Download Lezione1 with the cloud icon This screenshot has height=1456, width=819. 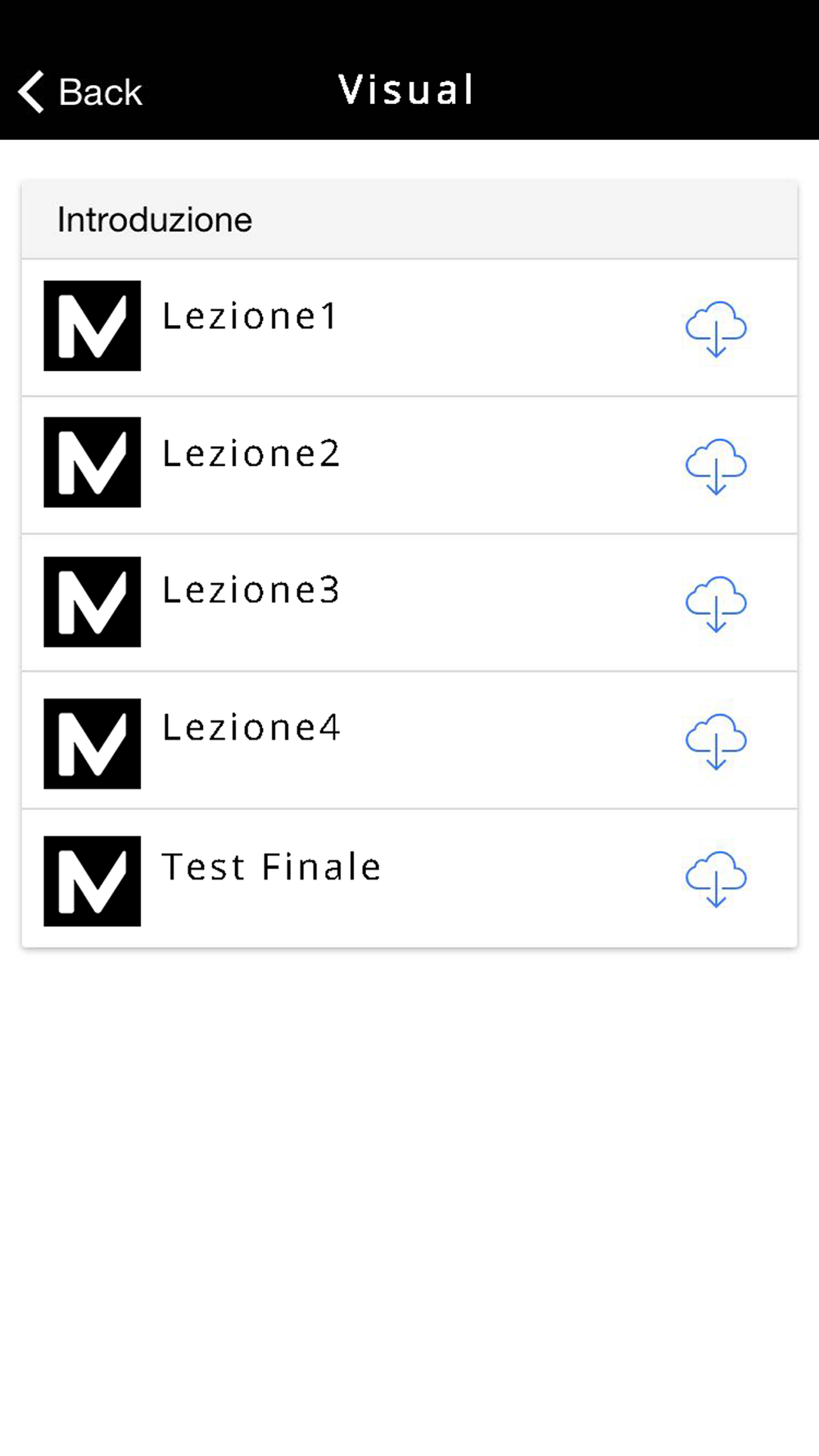coord(716,328)
